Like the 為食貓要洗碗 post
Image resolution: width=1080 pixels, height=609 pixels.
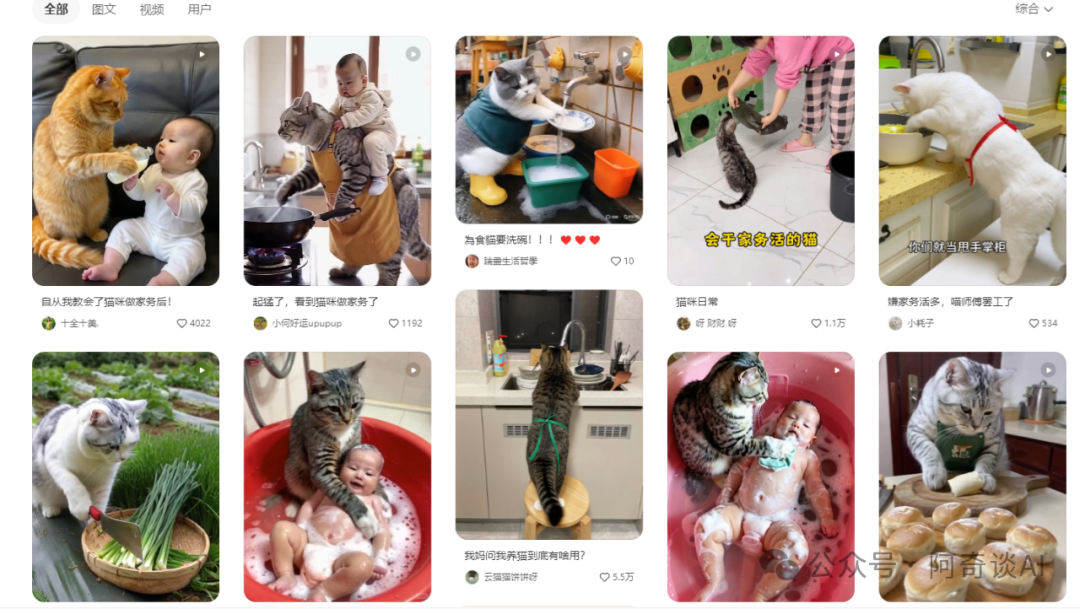pyautogui.click(x=616, y=261)
